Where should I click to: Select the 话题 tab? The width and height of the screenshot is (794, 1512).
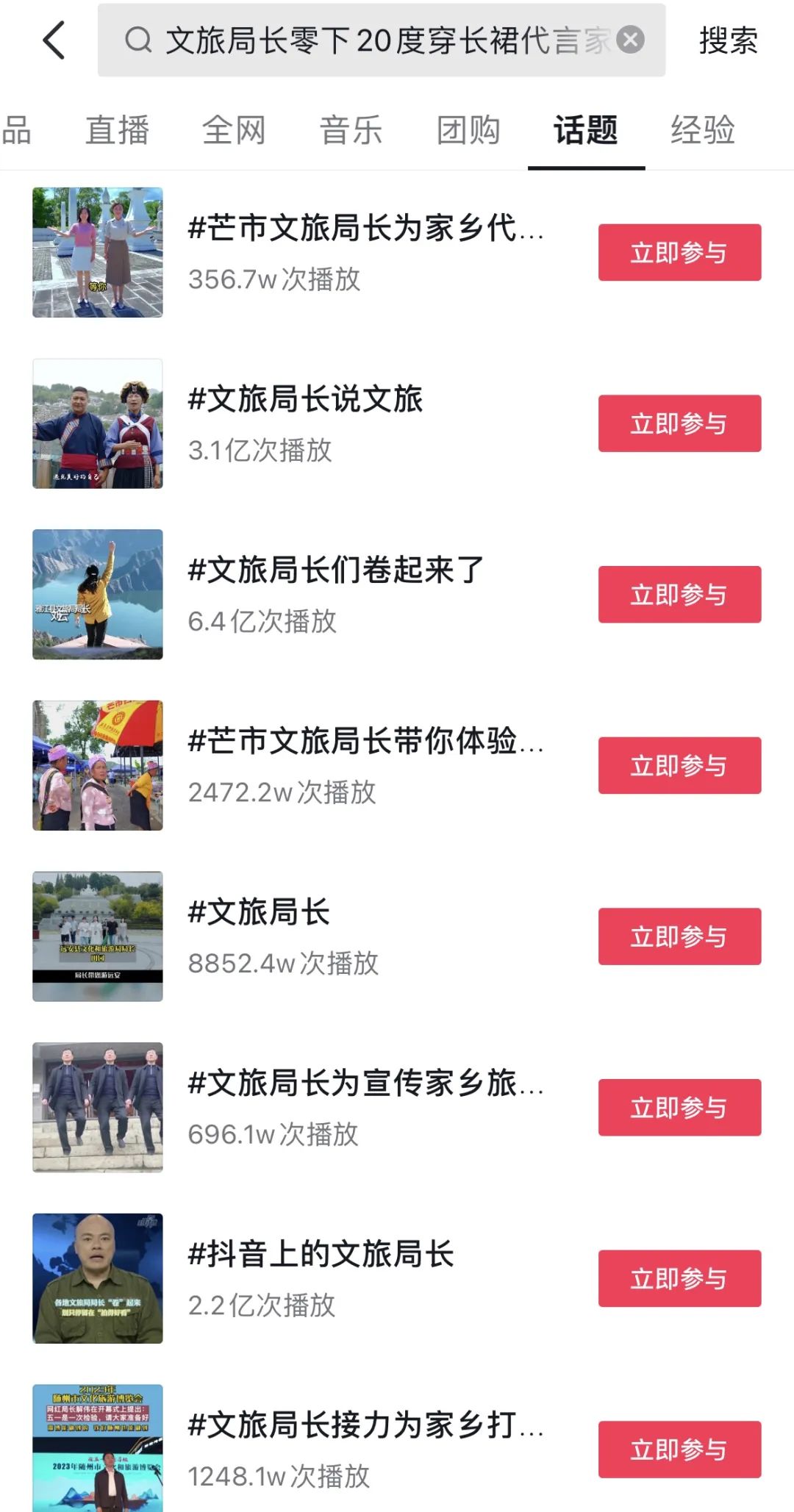586,131
